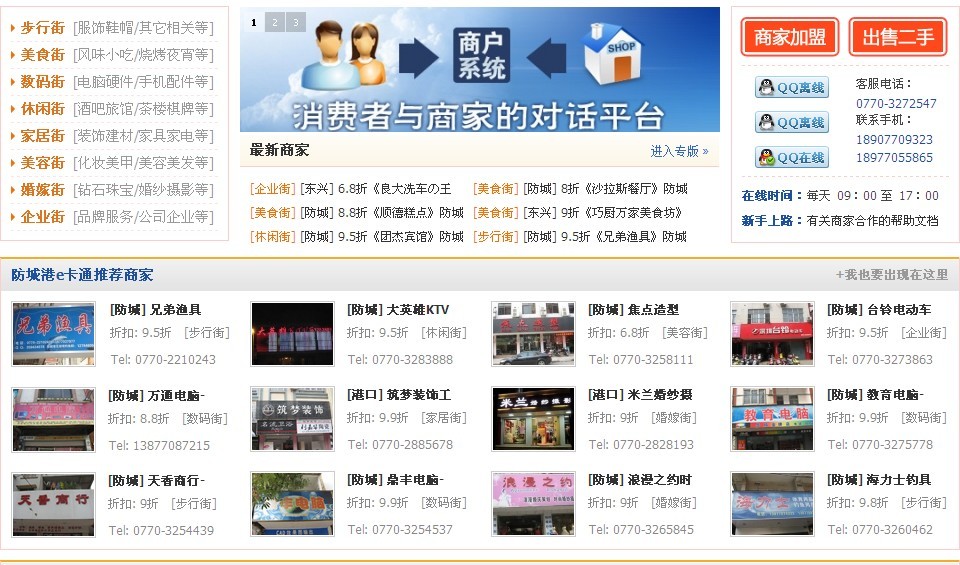This screenshot has width=960, height=565.
Task: Open 有关商家合作的帮助文档 link
Action: (872, 221)
